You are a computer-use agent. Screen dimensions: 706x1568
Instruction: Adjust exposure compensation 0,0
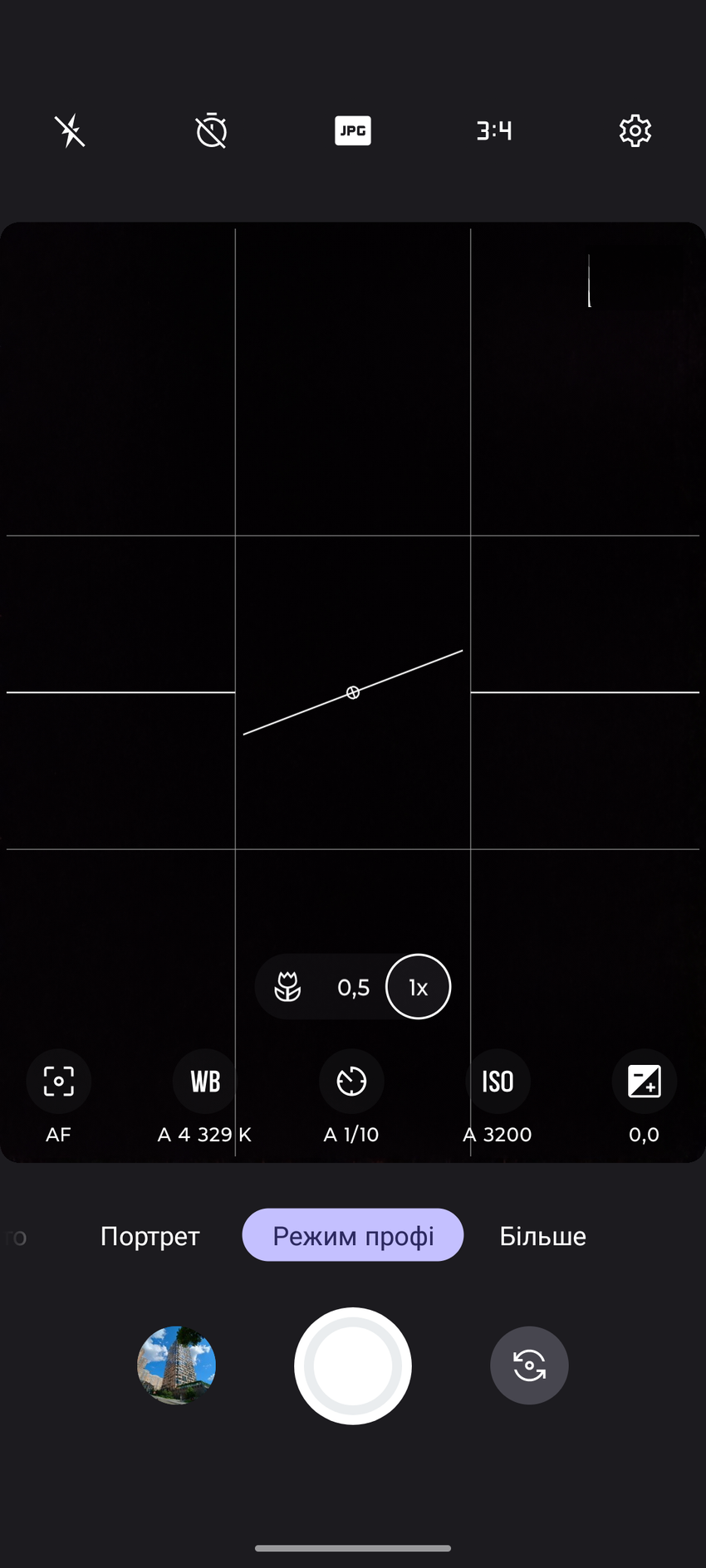[x=644, y=1082]
